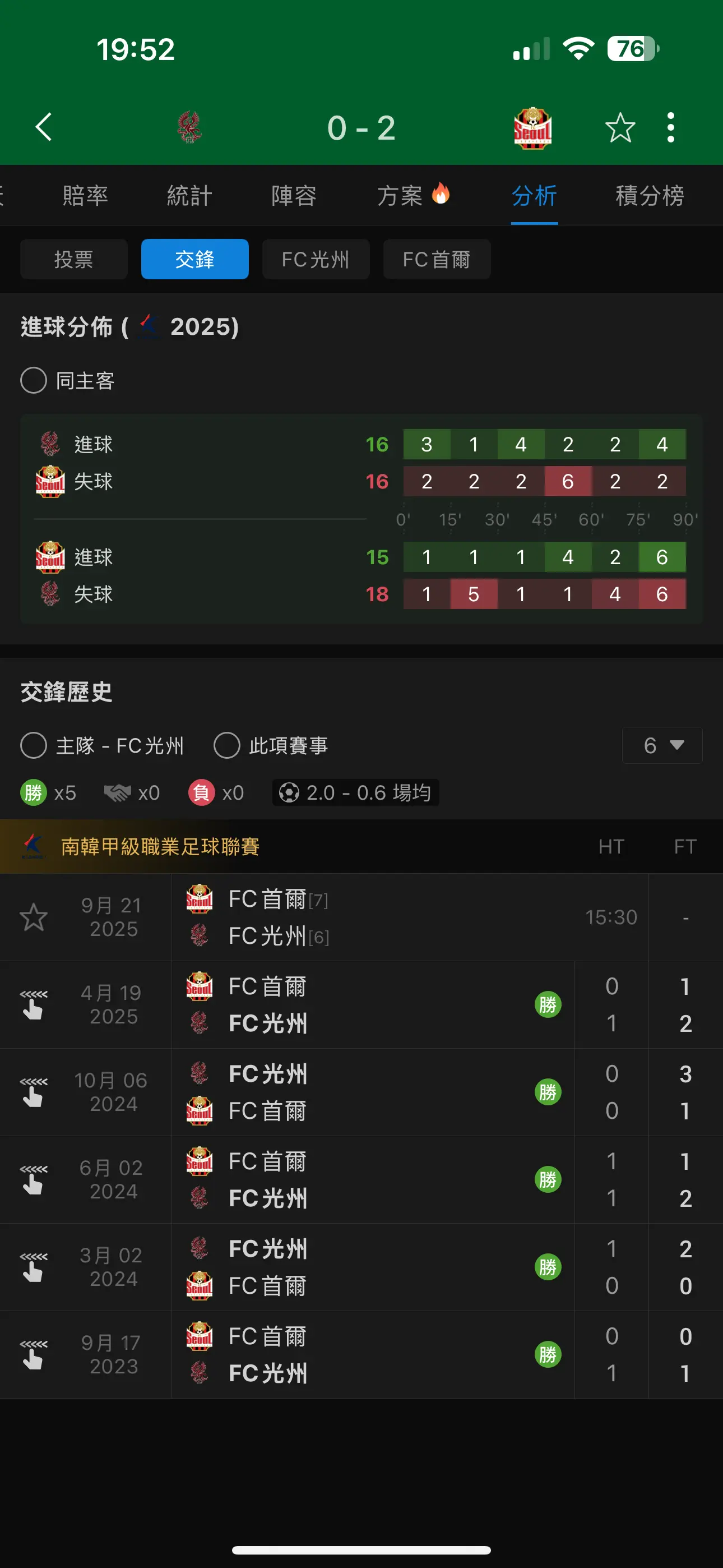Open the 9月 17 2023 match

point(361,1355)
